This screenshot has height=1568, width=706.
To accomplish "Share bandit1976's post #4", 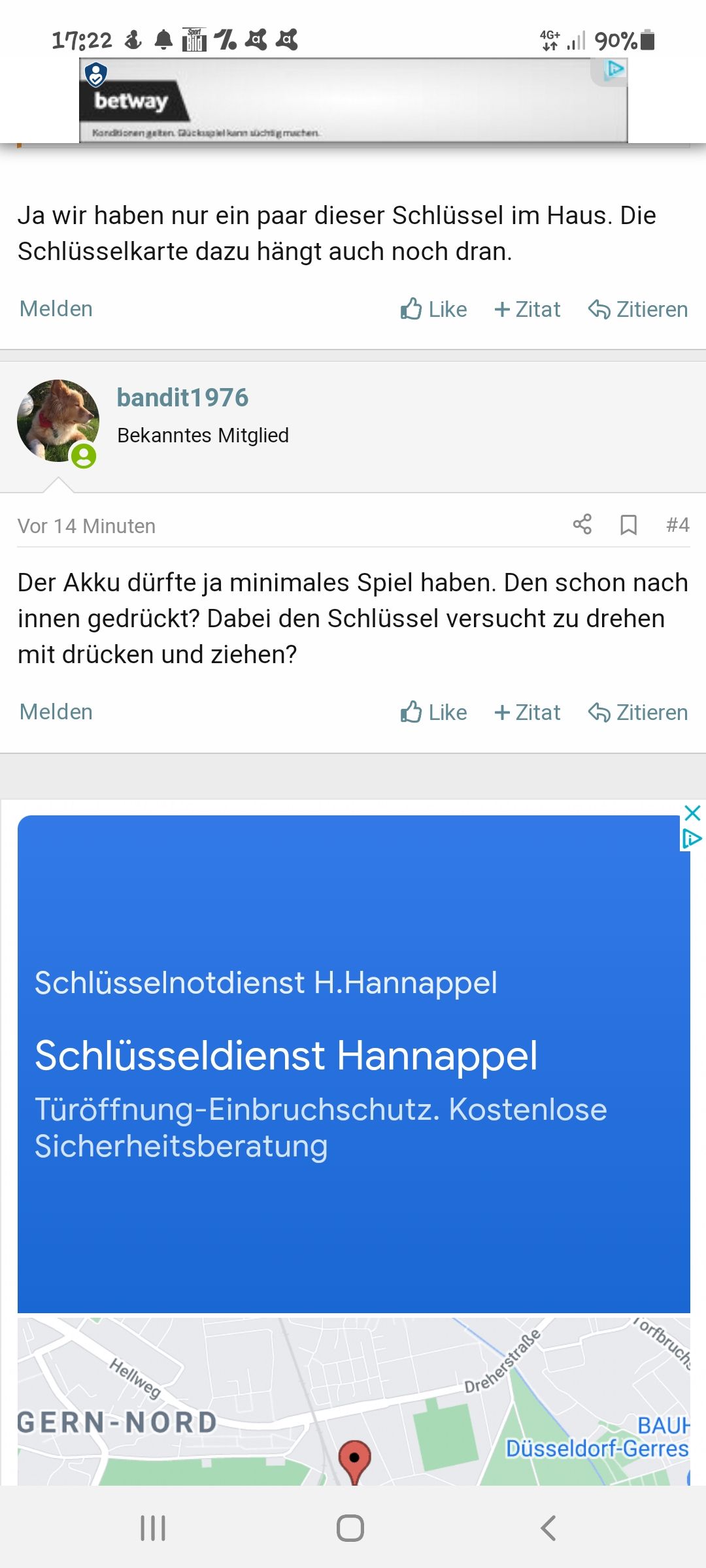I will [x=582, y=524].
